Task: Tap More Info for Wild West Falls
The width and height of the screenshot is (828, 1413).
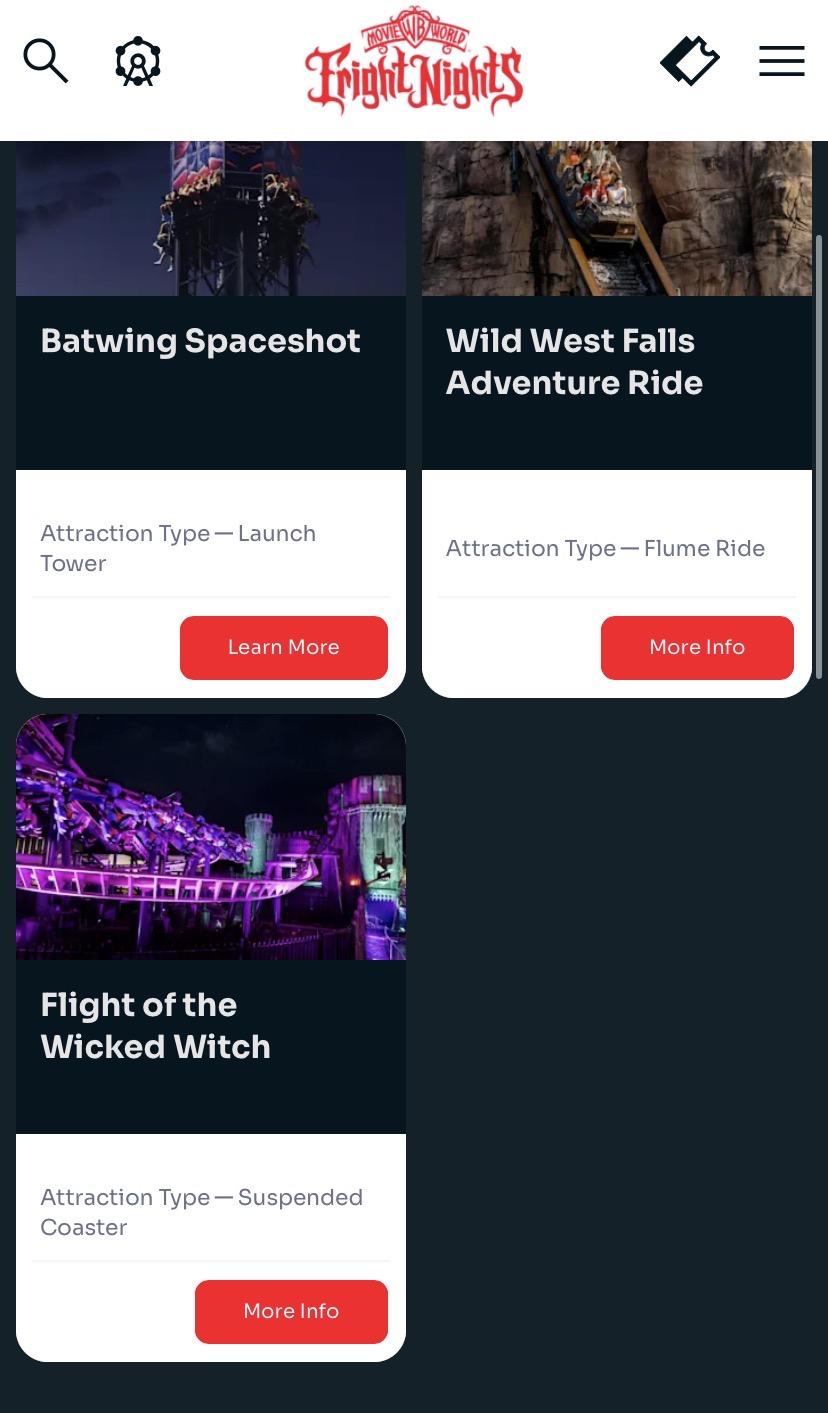Action: pos(697,648)
